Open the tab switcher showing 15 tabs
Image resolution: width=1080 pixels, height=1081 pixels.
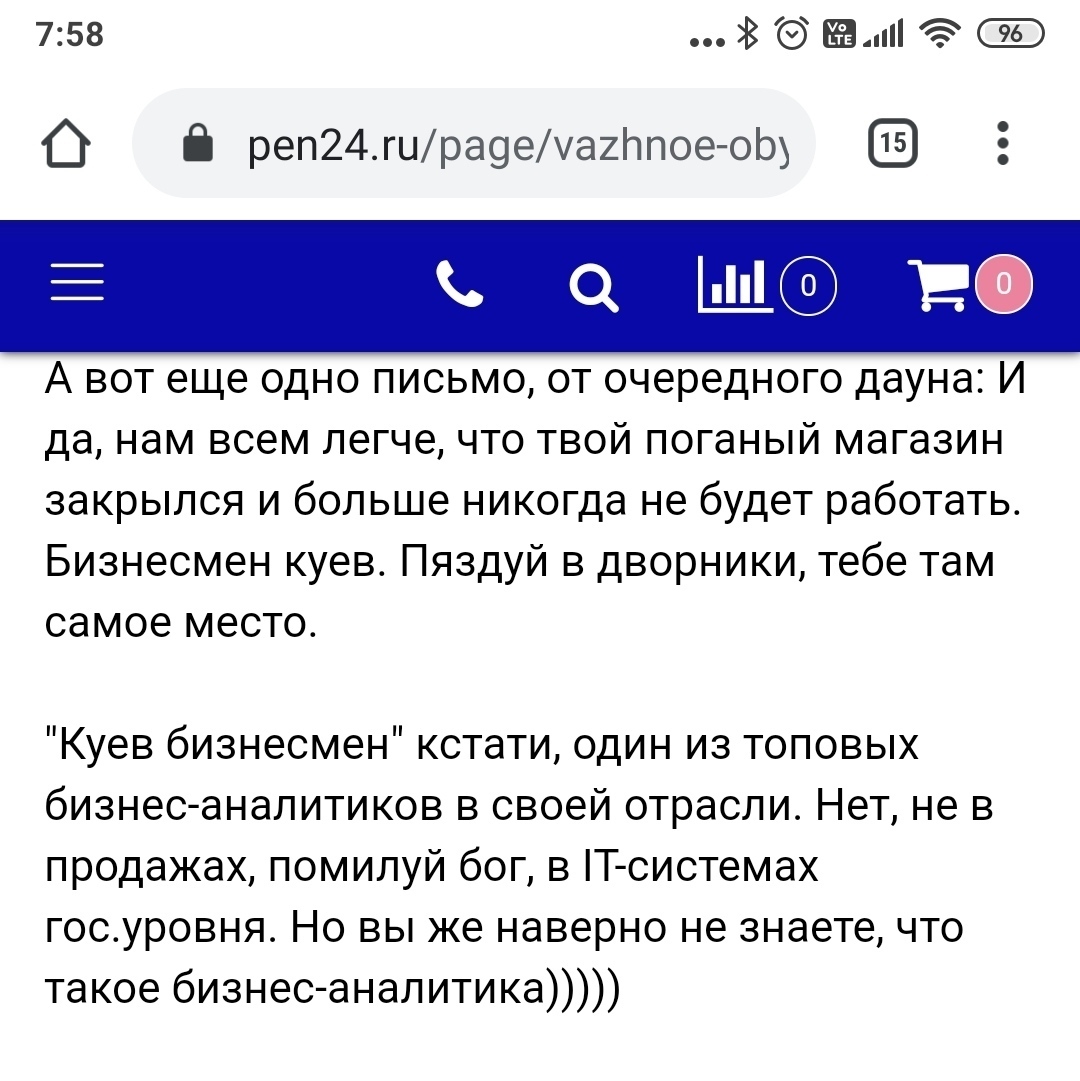tap(892, 144)
